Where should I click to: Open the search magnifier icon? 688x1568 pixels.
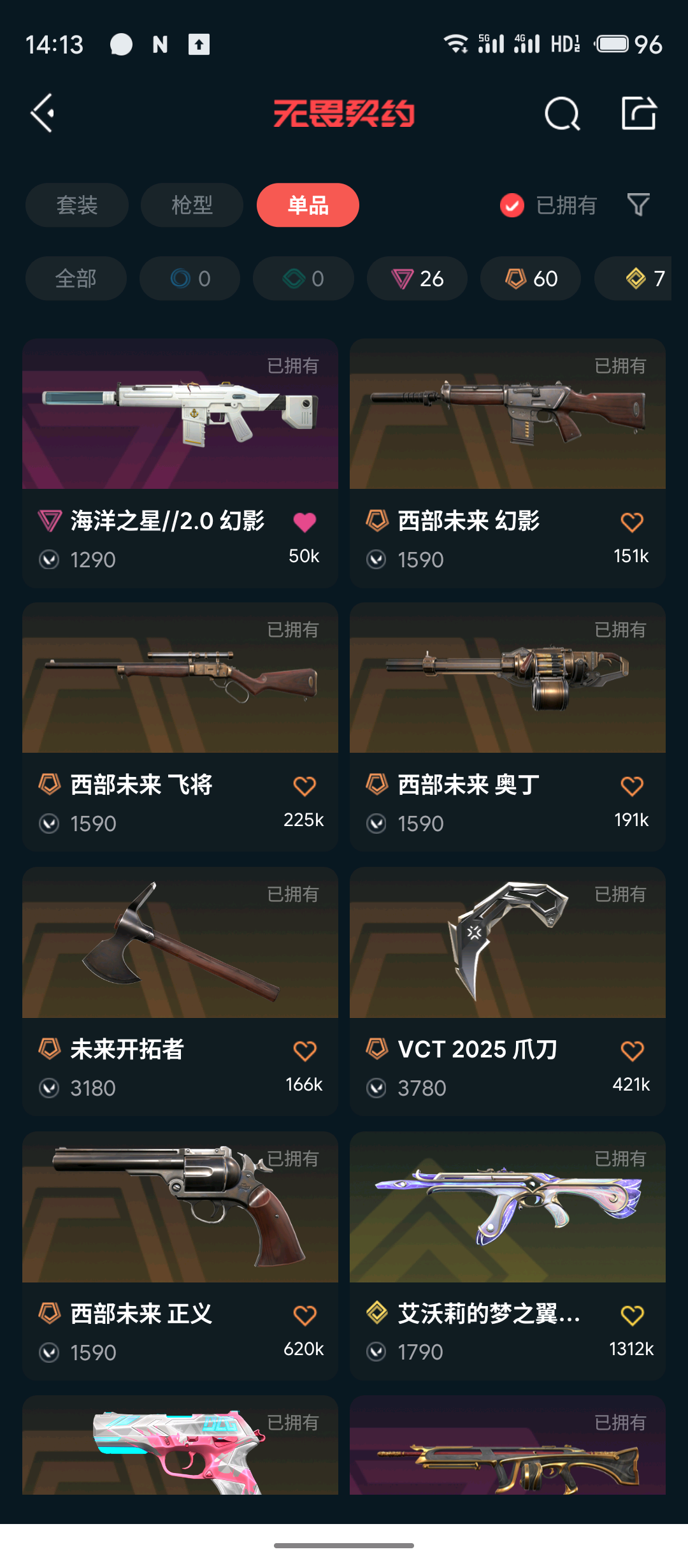pos(562,114)
